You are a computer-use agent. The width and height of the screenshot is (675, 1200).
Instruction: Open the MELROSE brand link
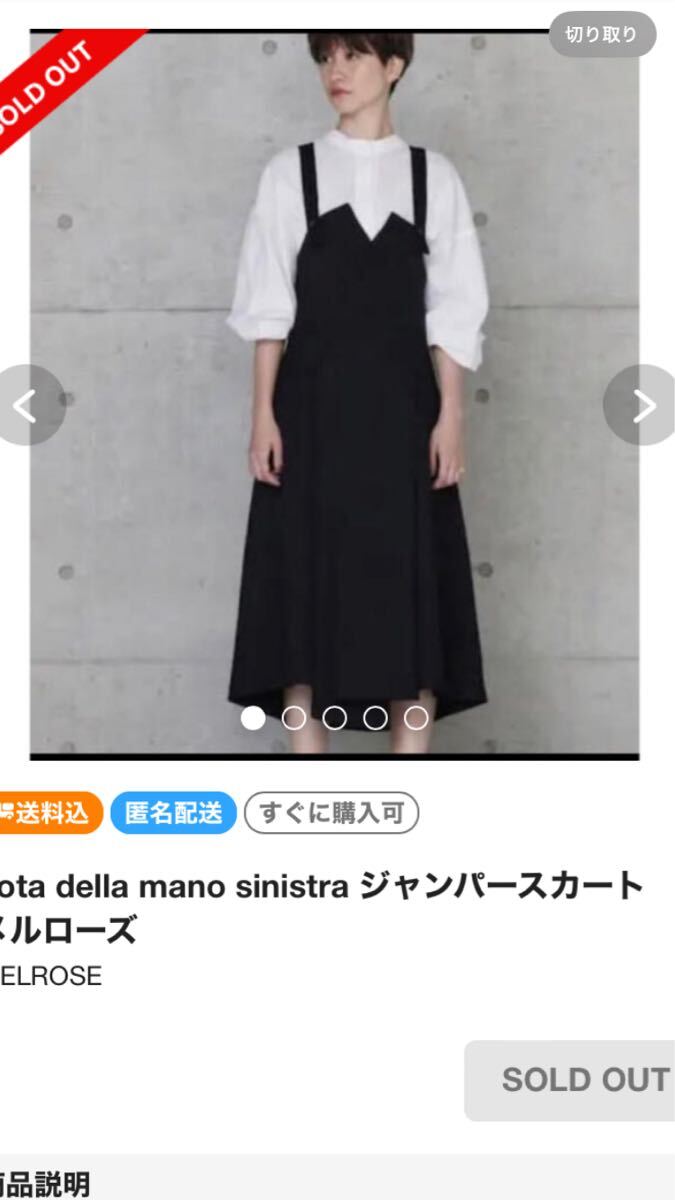[52, 976]
